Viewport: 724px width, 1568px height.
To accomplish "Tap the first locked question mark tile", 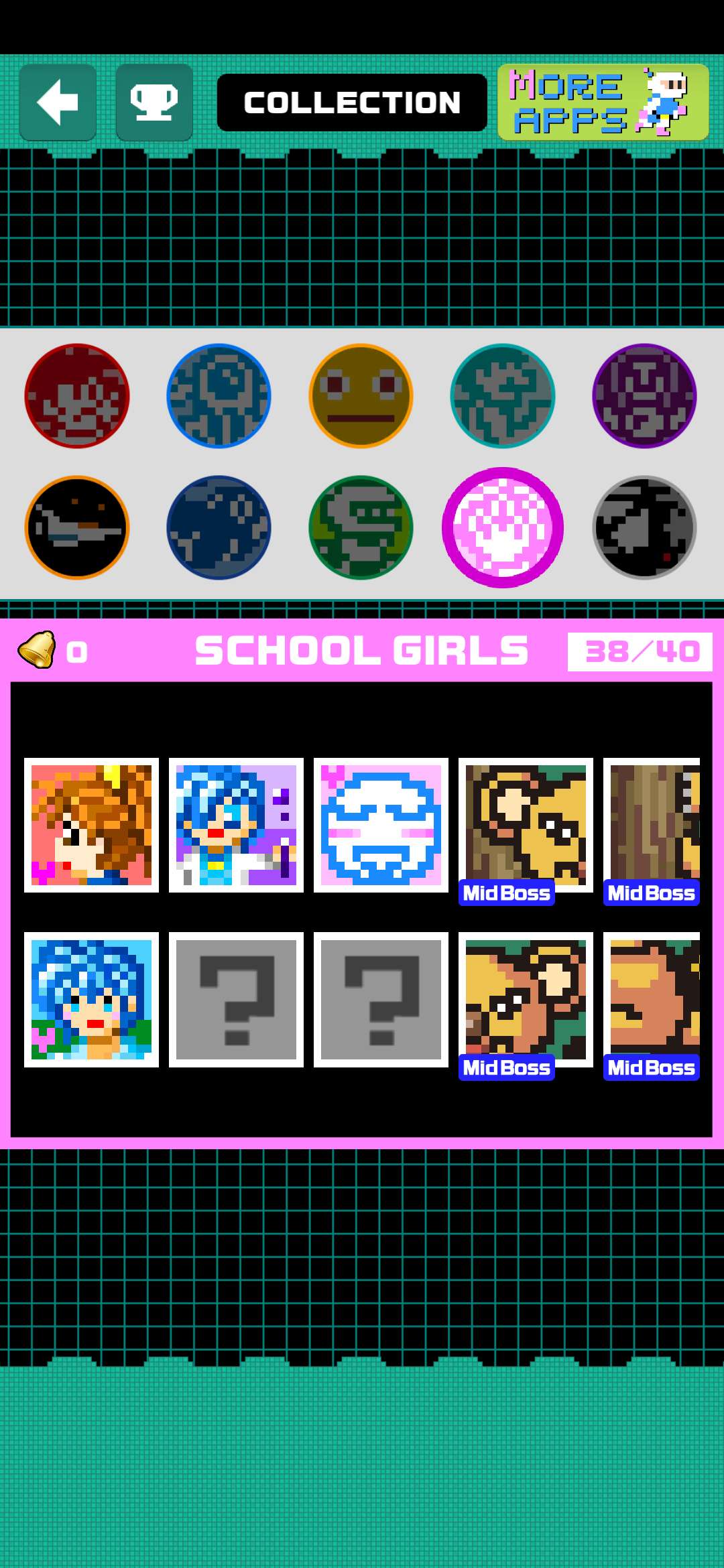I will (x=236, y=999).
